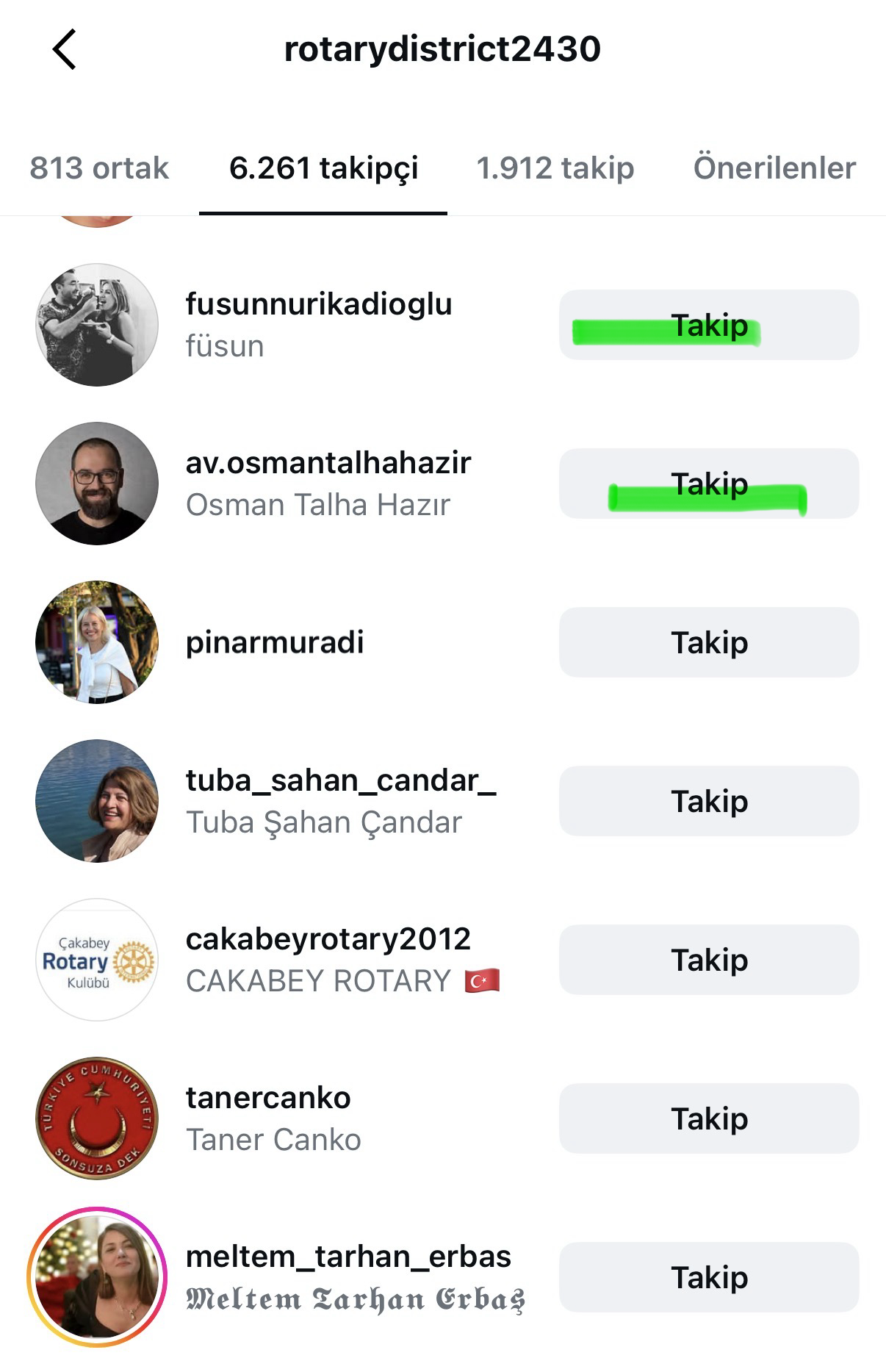Go back from rotarydistrict2430 followers list
Screen dimensions: 886x1372
(x=65, y=49)
